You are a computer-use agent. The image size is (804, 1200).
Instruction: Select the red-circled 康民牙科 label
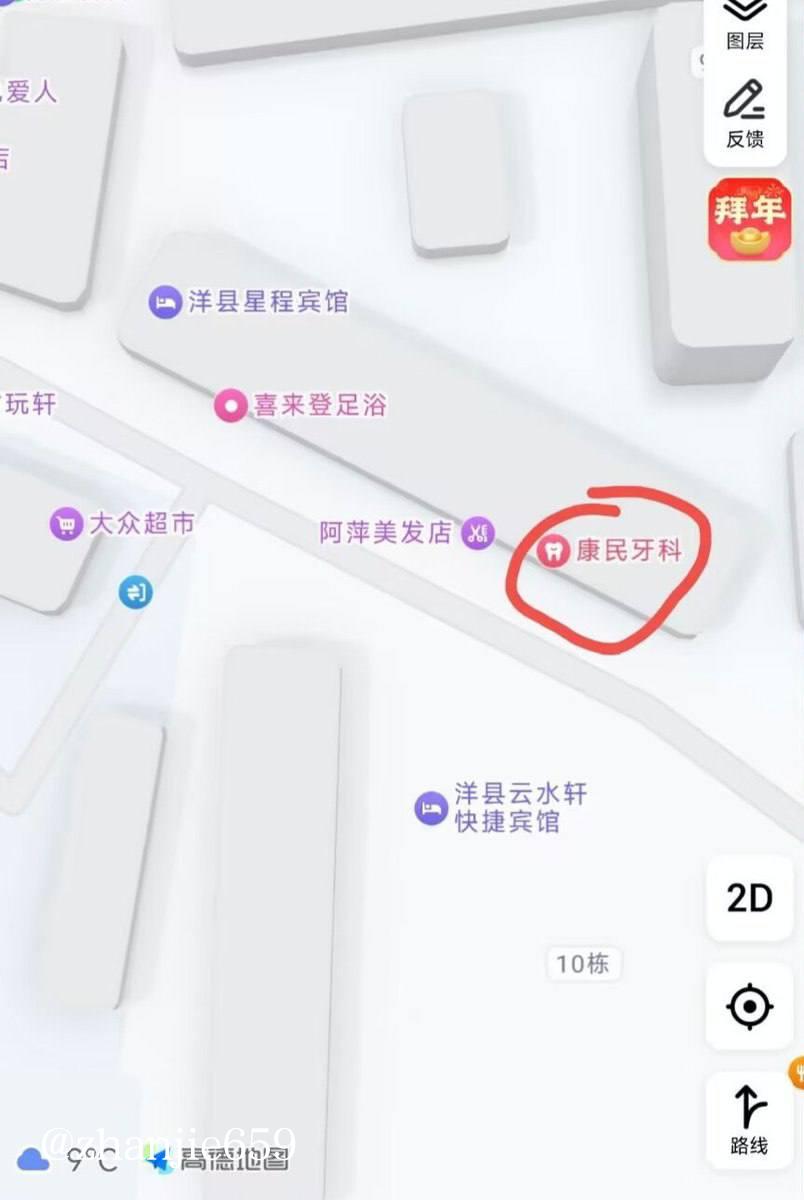point(630,550)
